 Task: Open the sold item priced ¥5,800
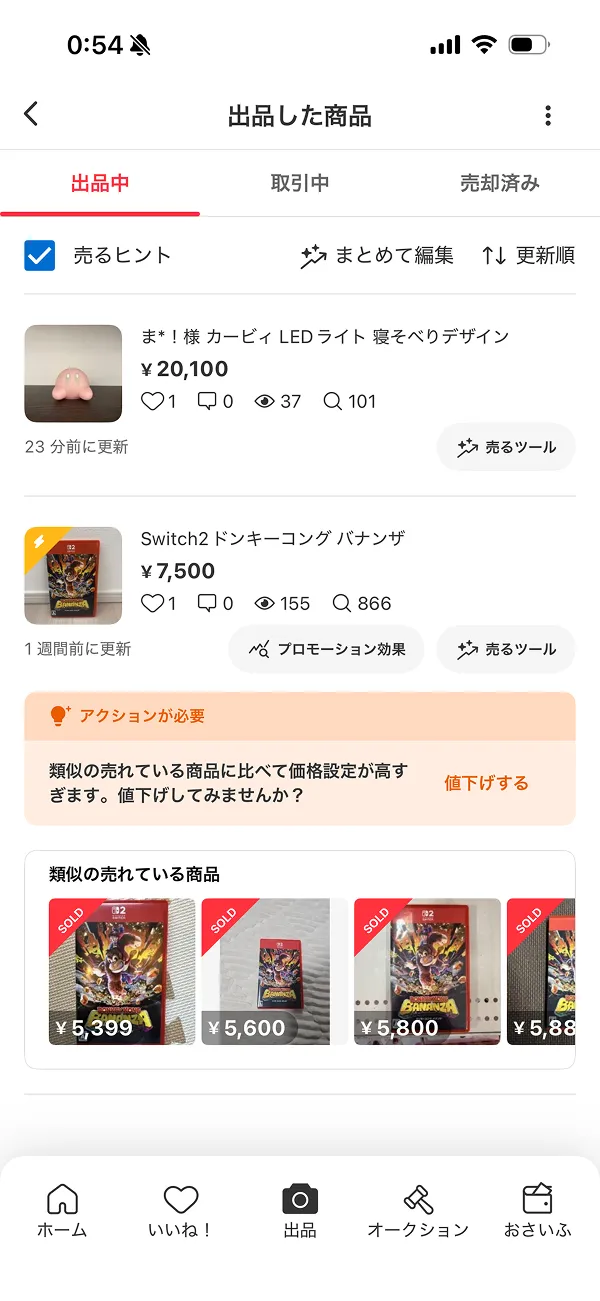coord(427,972)
